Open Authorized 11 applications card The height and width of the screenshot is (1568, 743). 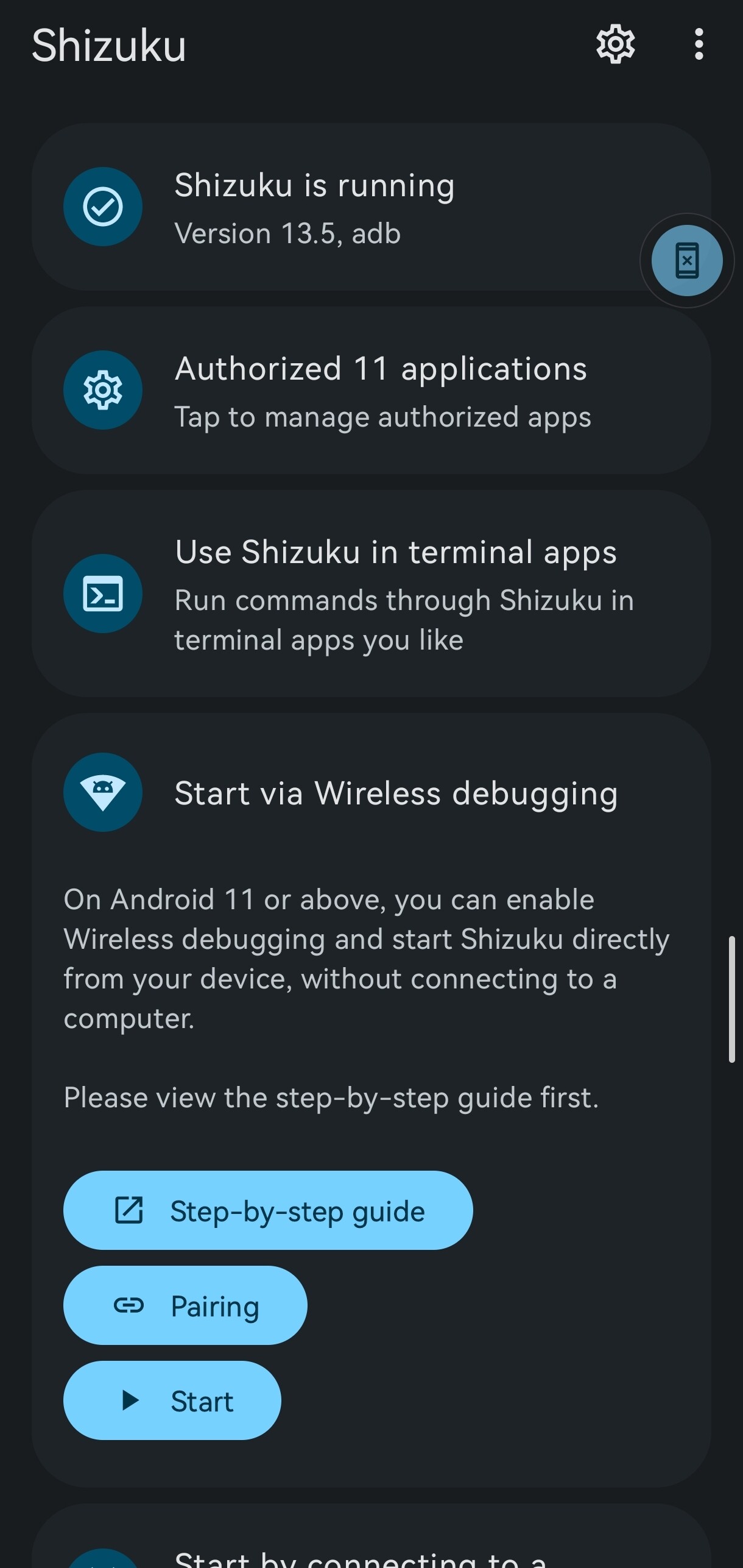[371, 390]
